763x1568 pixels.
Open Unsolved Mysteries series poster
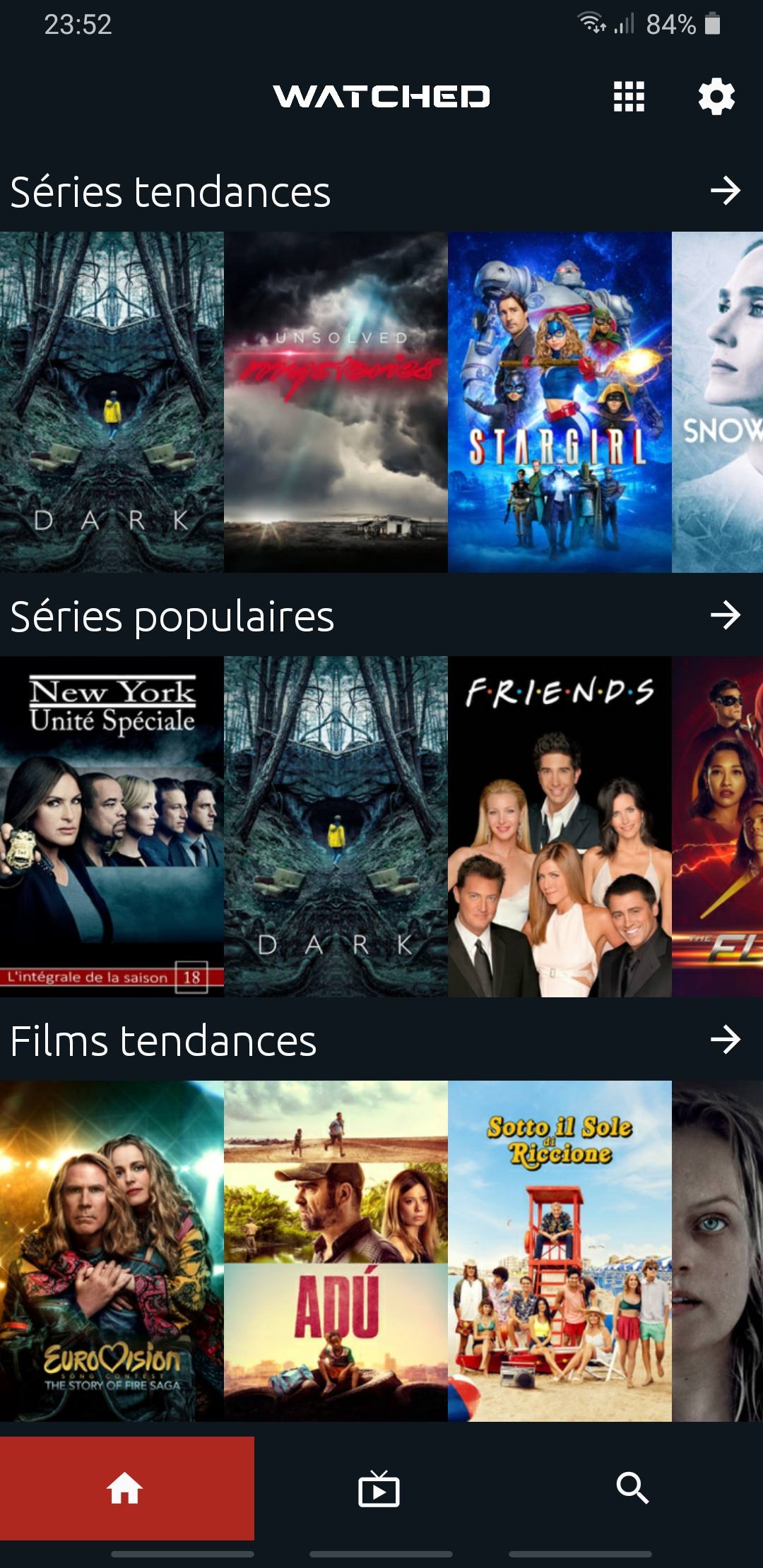(x=336, y=401)
